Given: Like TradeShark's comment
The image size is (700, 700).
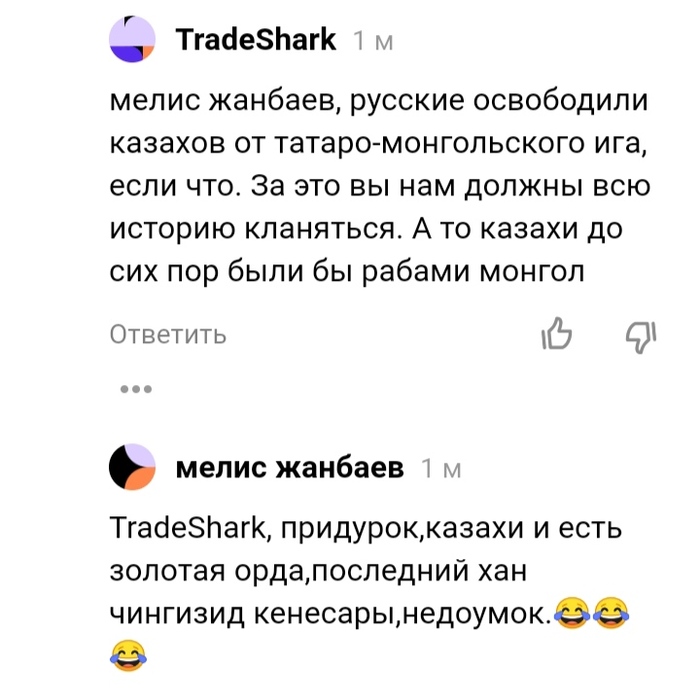Looking at the screenshot, I should click(556, 335).
